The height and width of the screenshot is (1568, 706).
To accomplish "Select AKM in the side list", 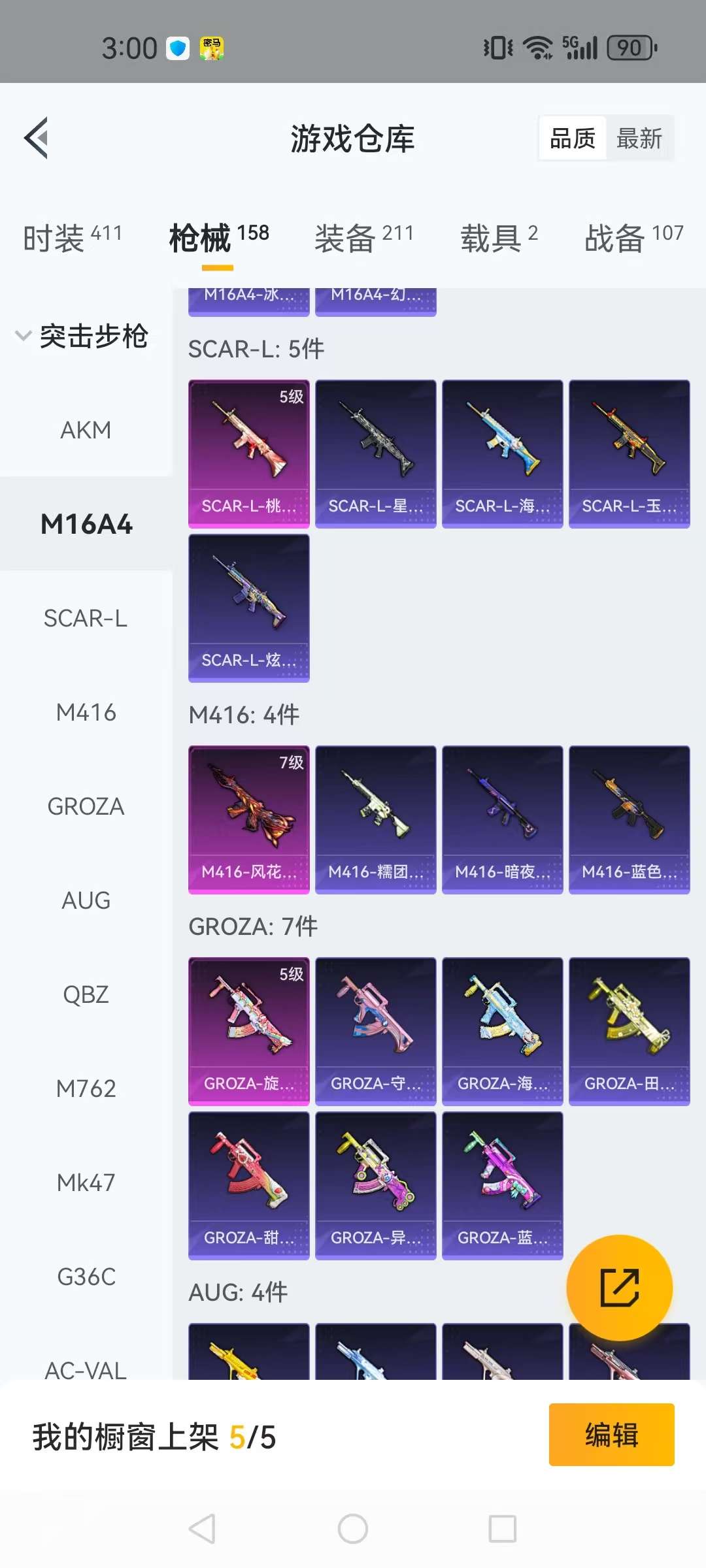I will tap(86, 430).
